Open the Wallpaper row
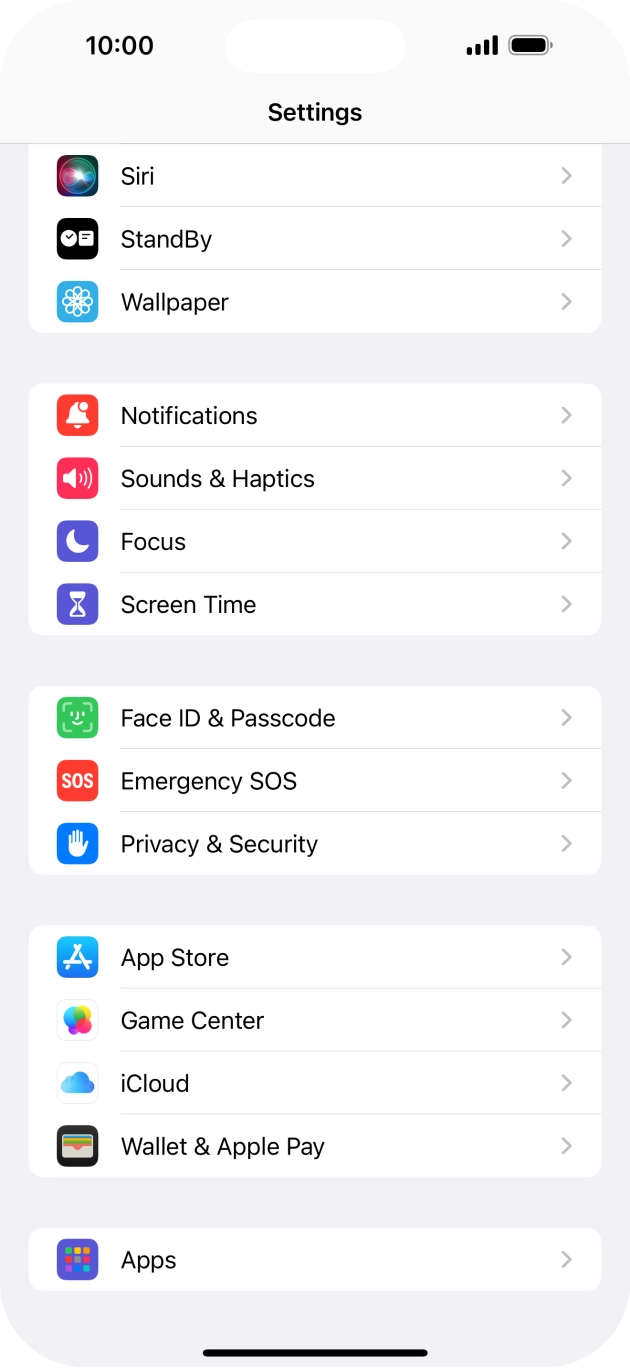Screen dimensions: 630x1368 click(314, 302)
